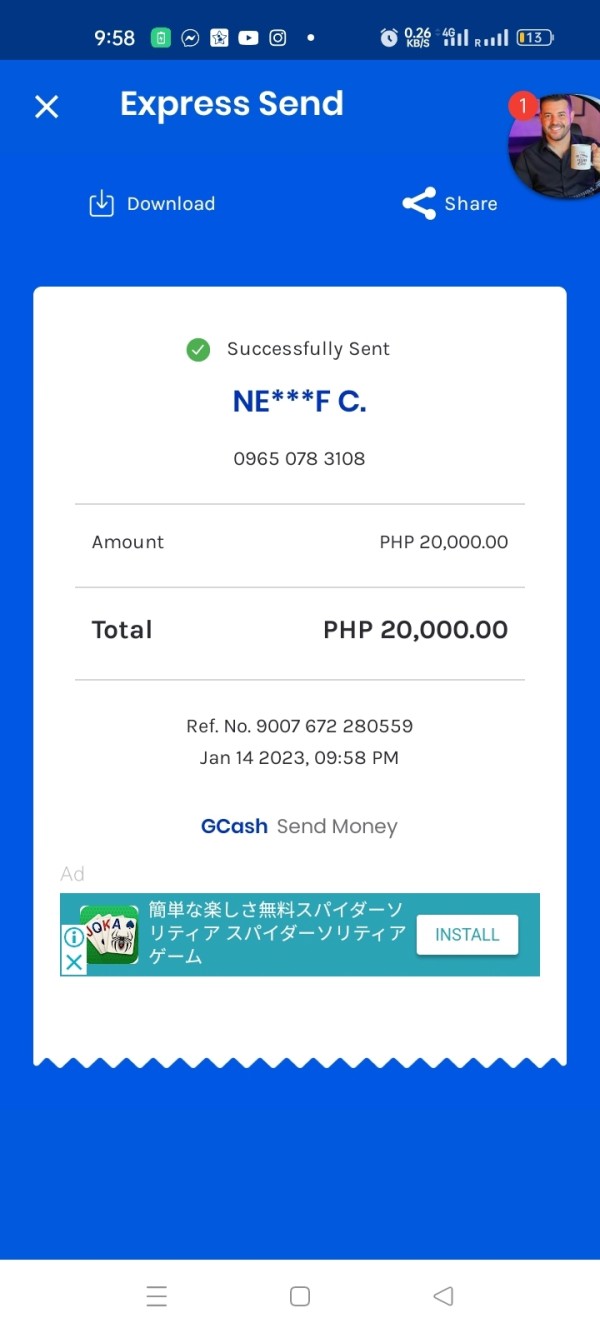Screen dimensions: 600x1333
Task: Share the receipt
Action: click(450, 204)
